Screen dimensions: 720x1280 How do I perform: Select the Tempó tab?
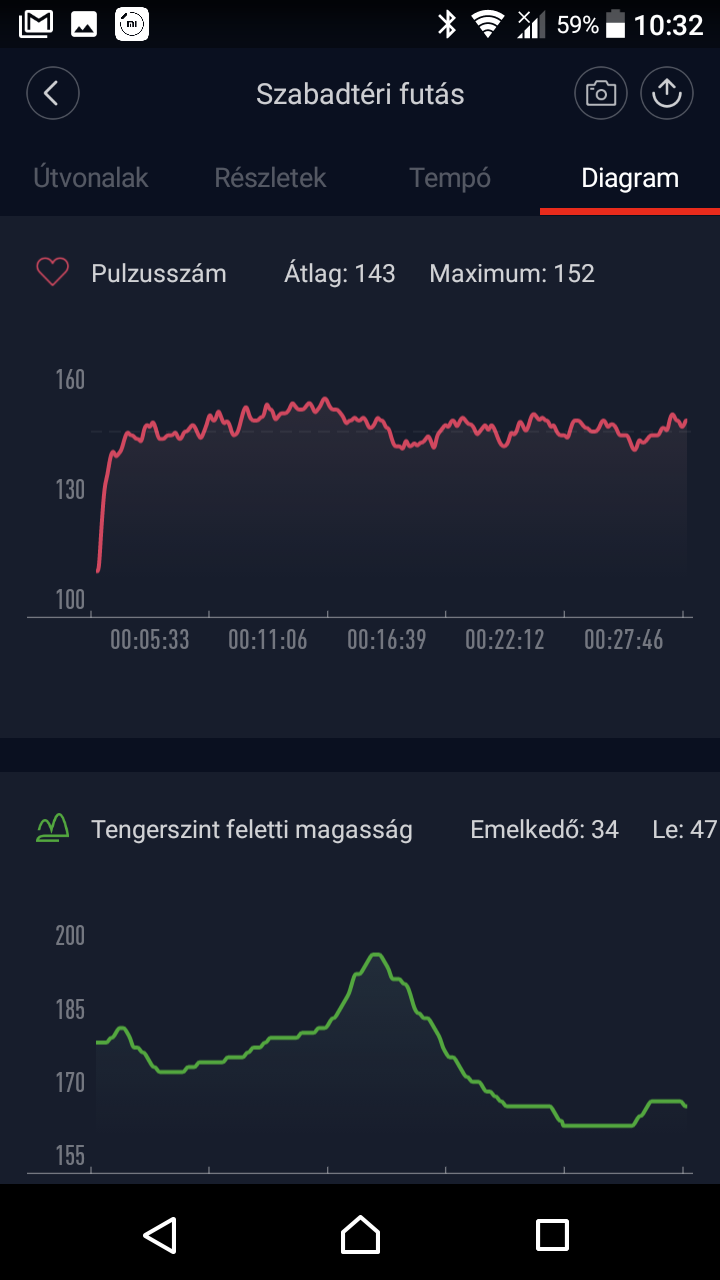pos(450,179)
